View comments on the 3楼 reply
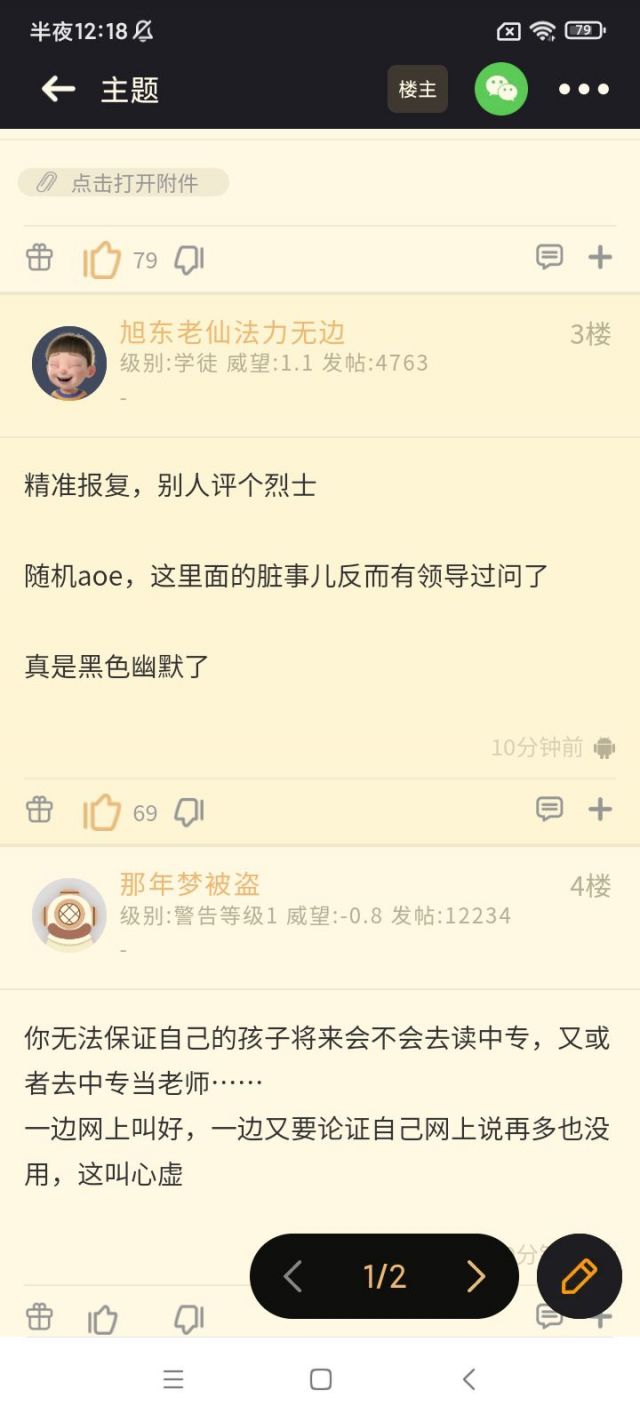 (x=549, y=809)
